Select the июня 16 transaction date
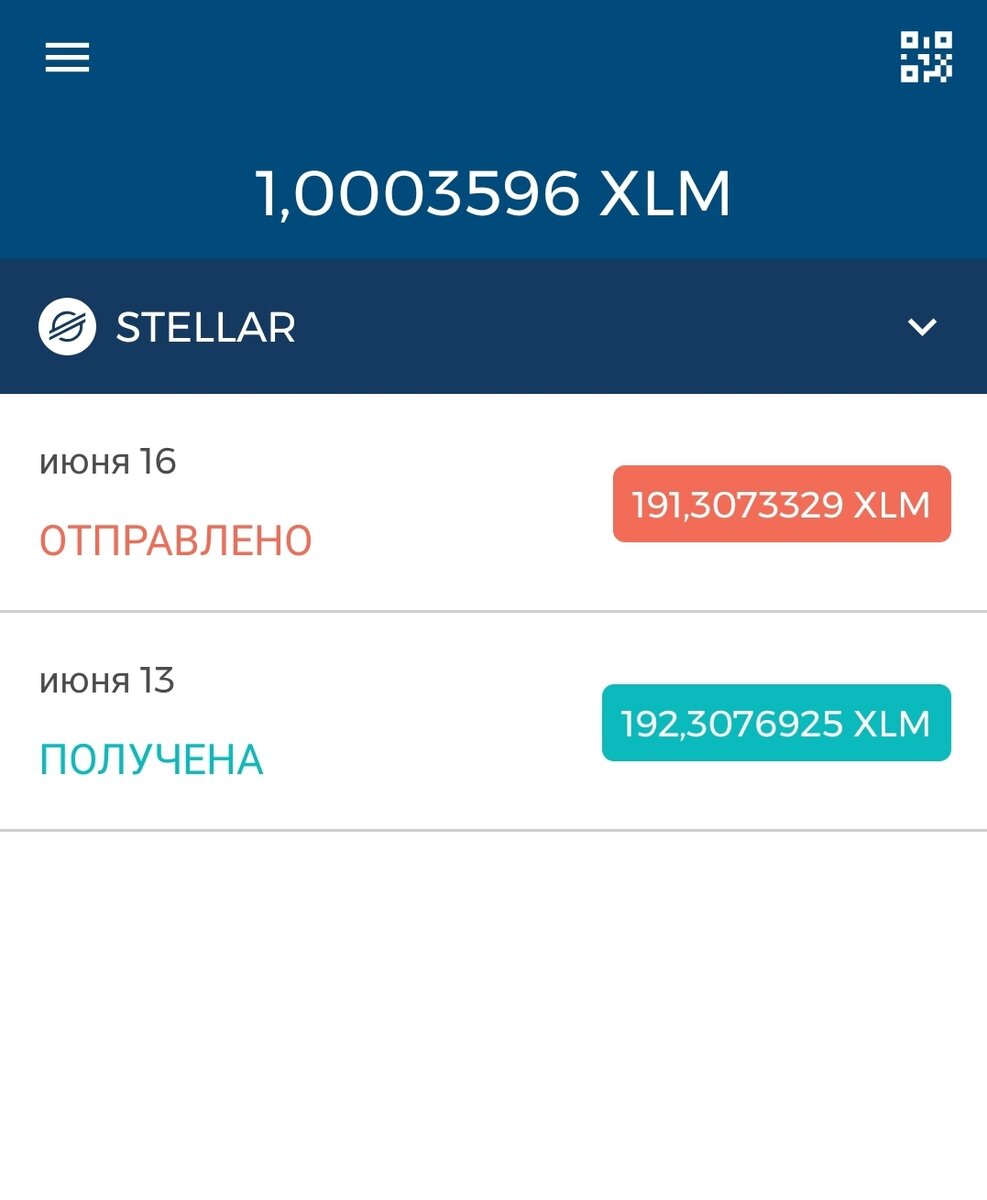Viewport: 987px width, 1200px height. point(107,461)
